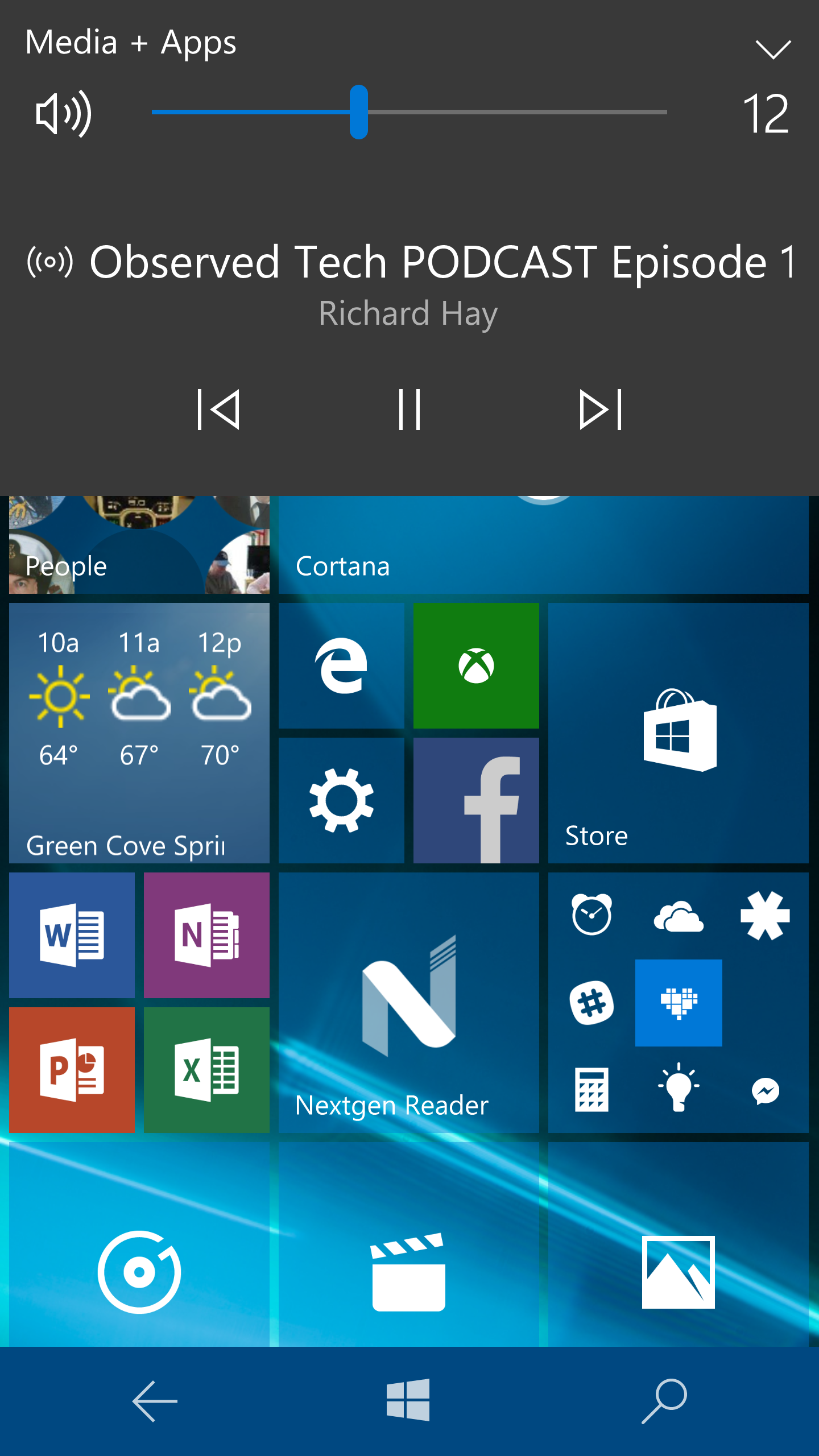This screenshot has height=1456, width=819.
Task: Open the Nextgen Reader tile
Action: (408, 1002)
